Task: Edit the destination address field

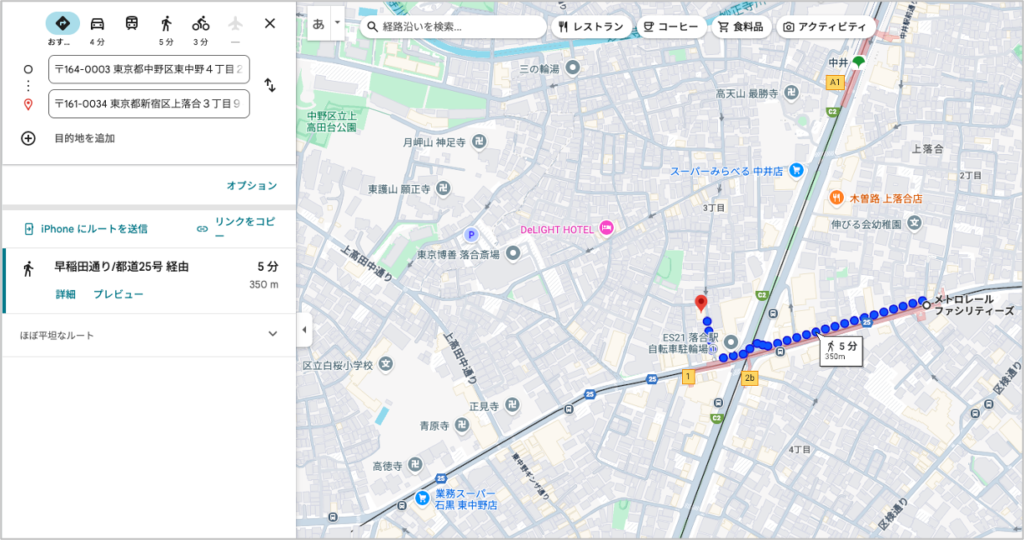Action: [x=149, y=103]
